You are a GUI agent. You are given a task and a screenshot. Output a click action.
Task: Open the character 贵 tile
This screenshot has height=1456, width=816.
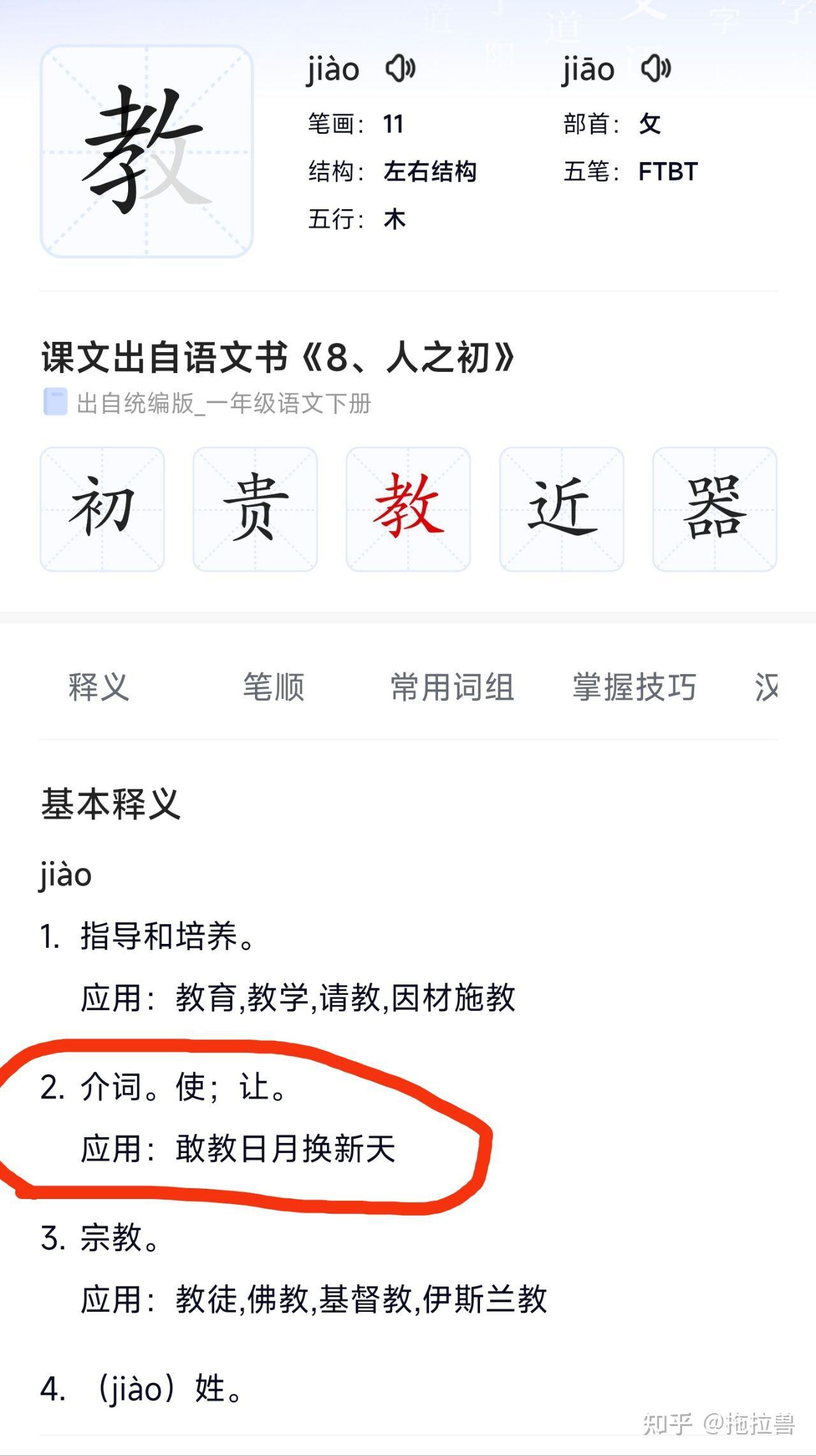point(255,509)
